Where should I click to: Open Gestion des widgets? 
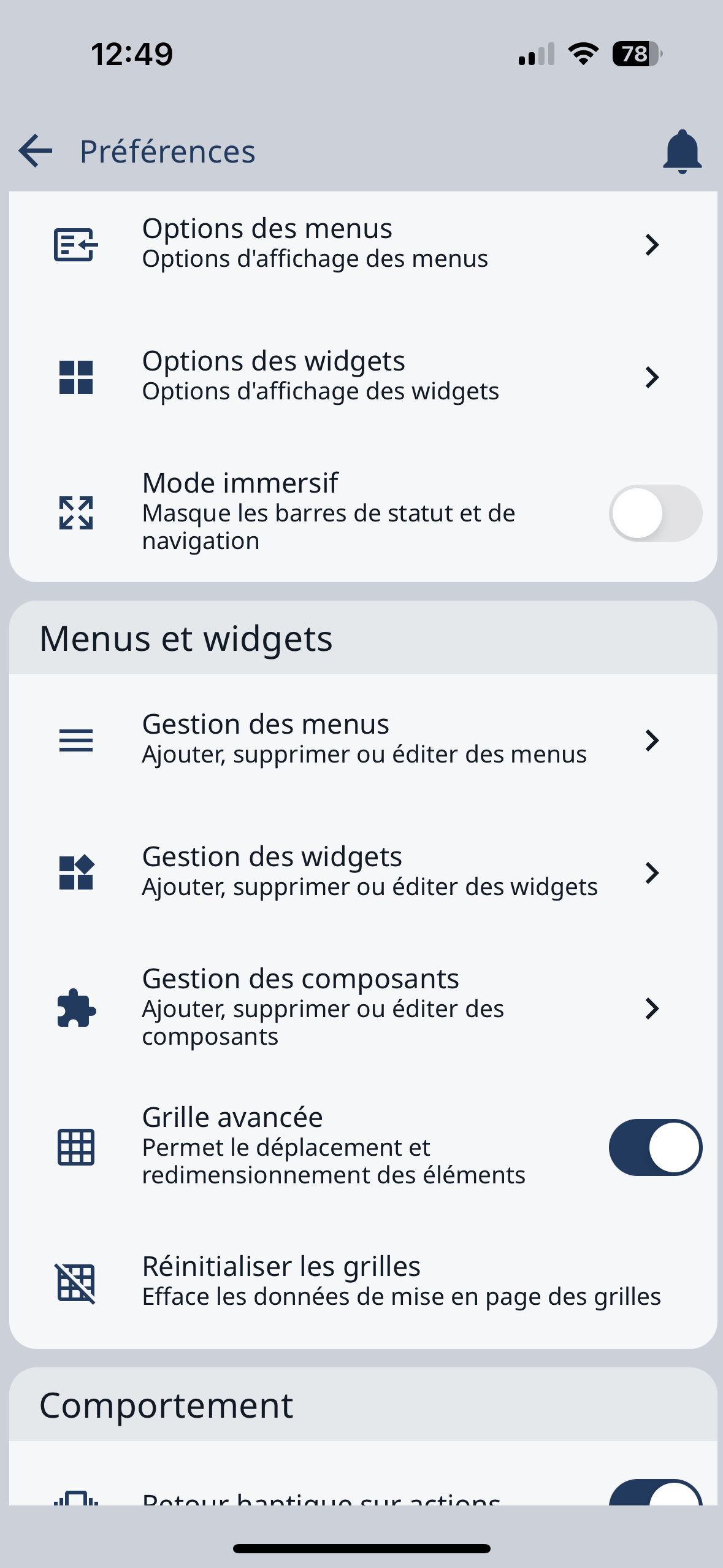[362, 872]
